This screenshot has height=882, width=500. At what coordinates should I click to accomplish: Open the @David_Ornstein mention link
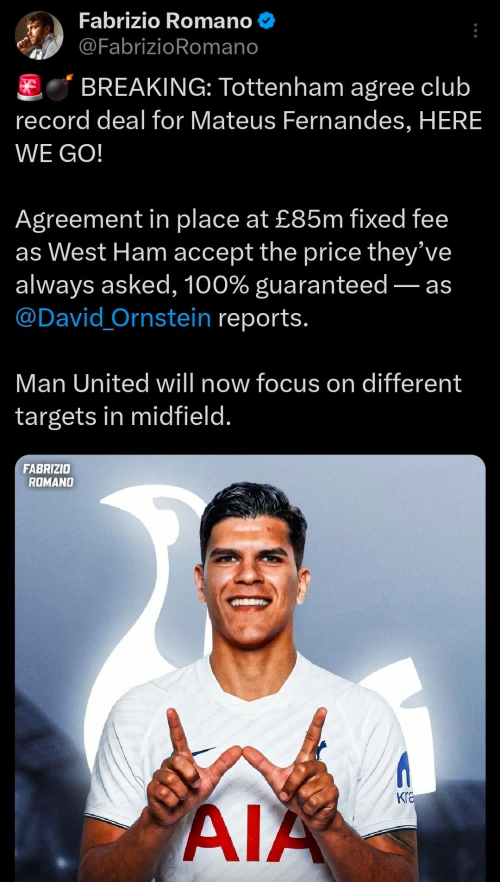(x=113, y=318)
